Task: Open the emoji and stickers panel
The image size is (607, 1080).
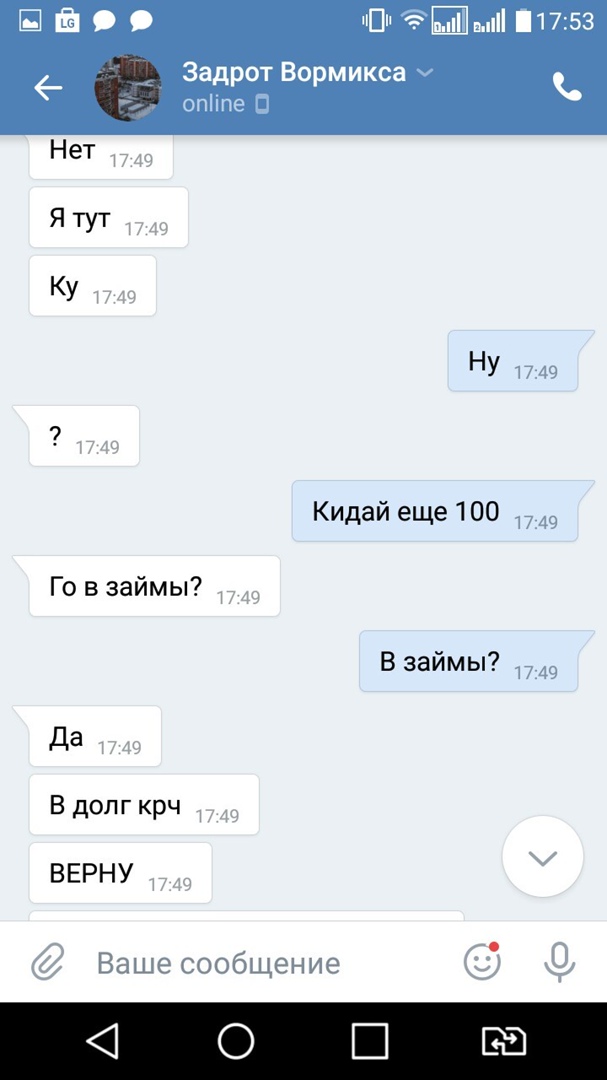Action: pos(482,963)
